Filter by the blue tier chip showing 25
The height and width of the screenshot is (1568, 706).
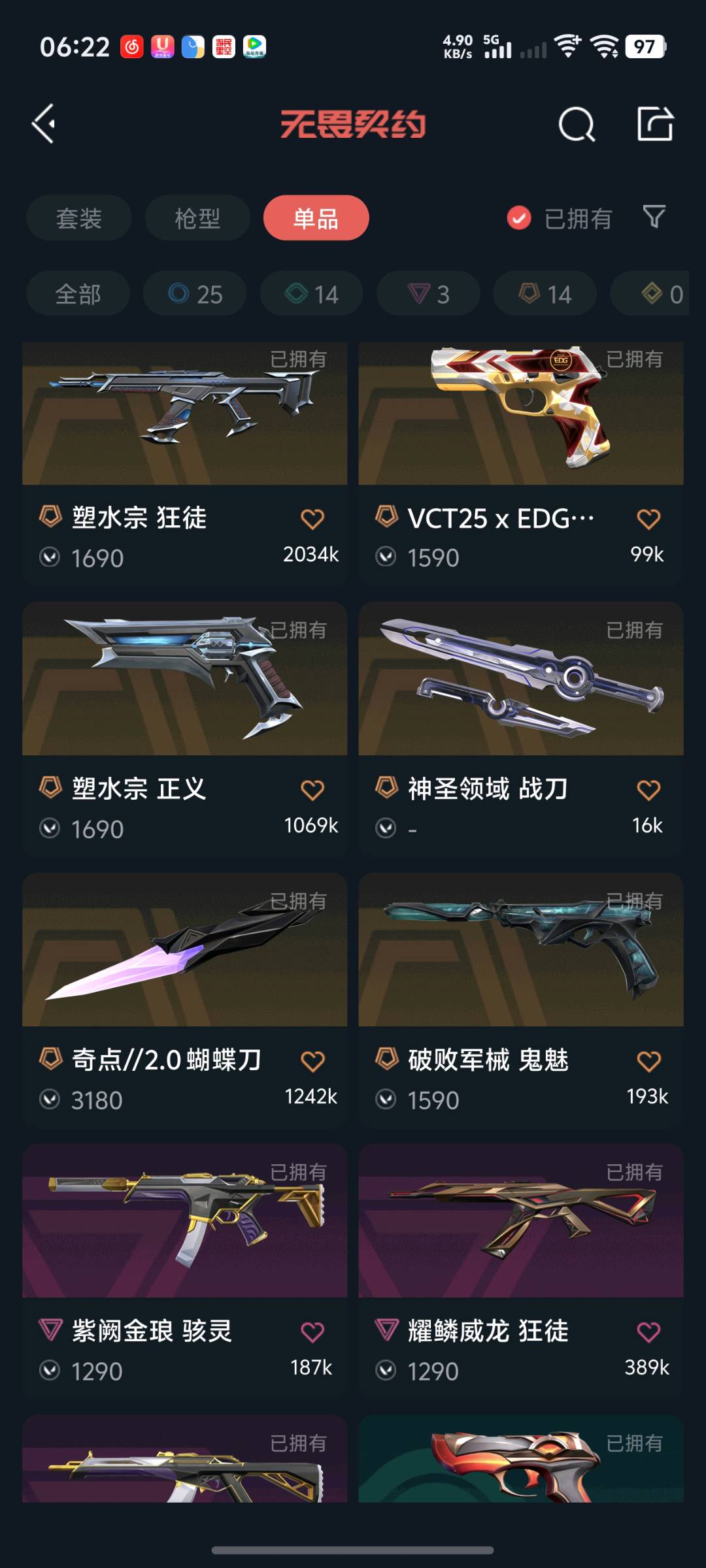coord(195,294)
